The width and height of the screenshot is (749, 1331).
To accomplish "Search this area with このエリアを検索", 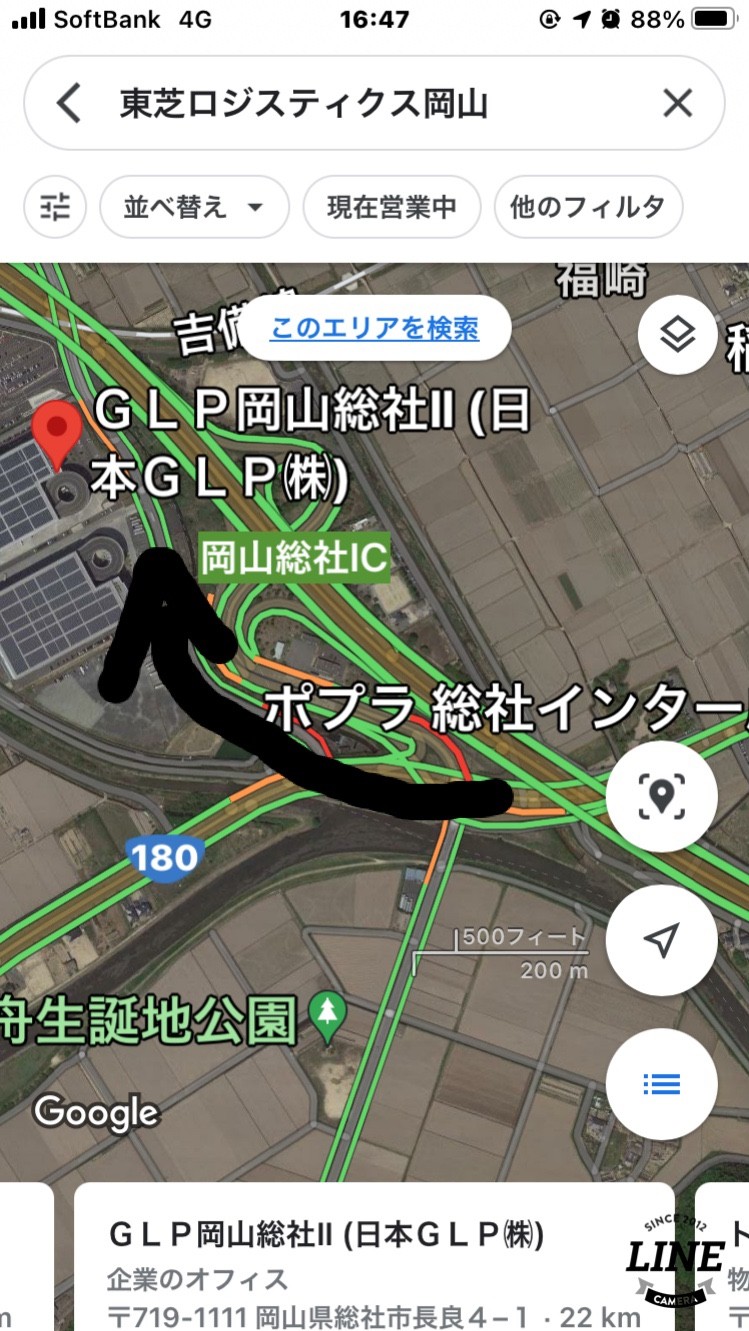I will click(x=375, y=328).
